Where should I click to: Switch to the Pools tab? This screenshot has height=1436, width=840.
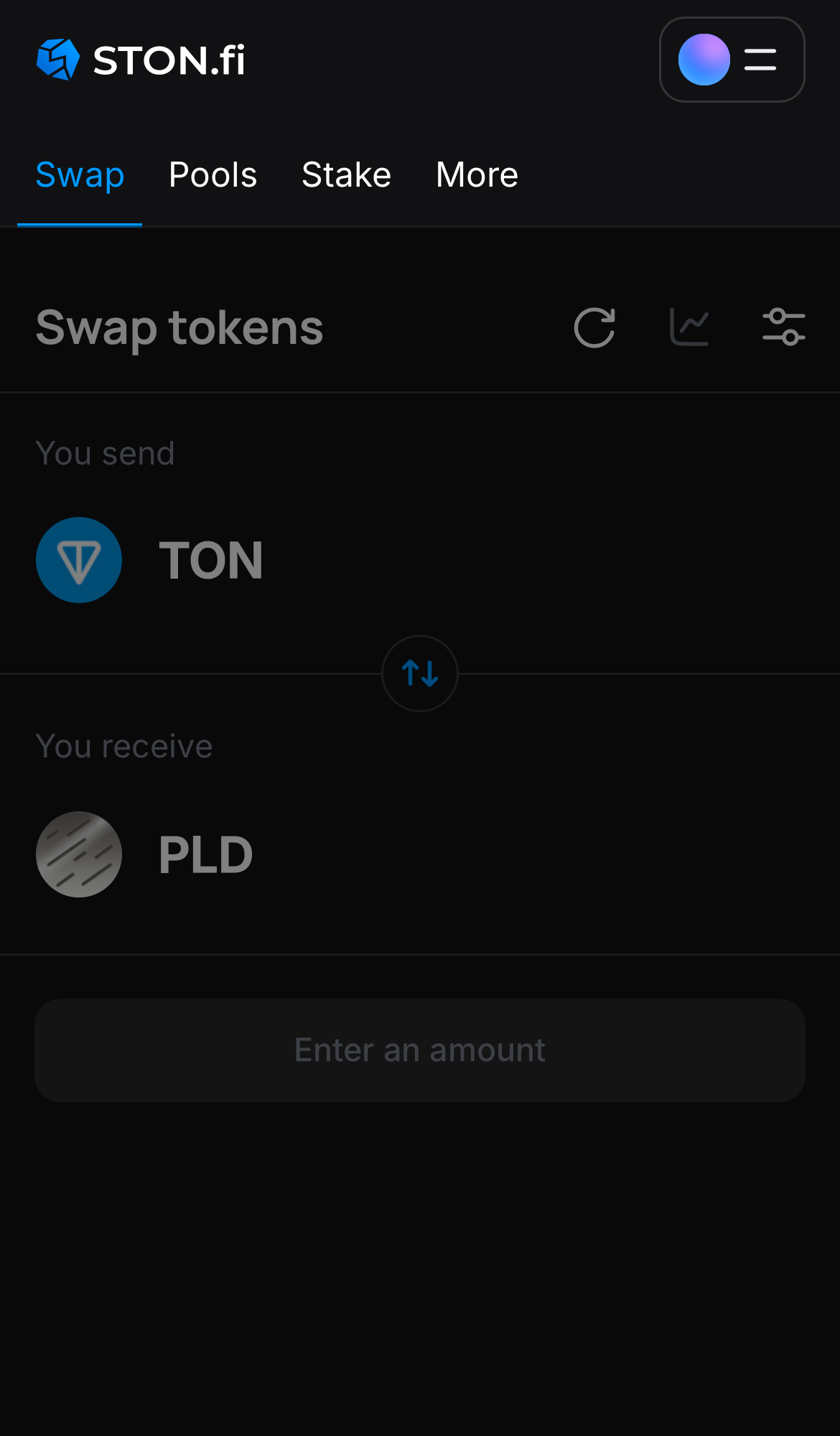(x=213, y=174)
